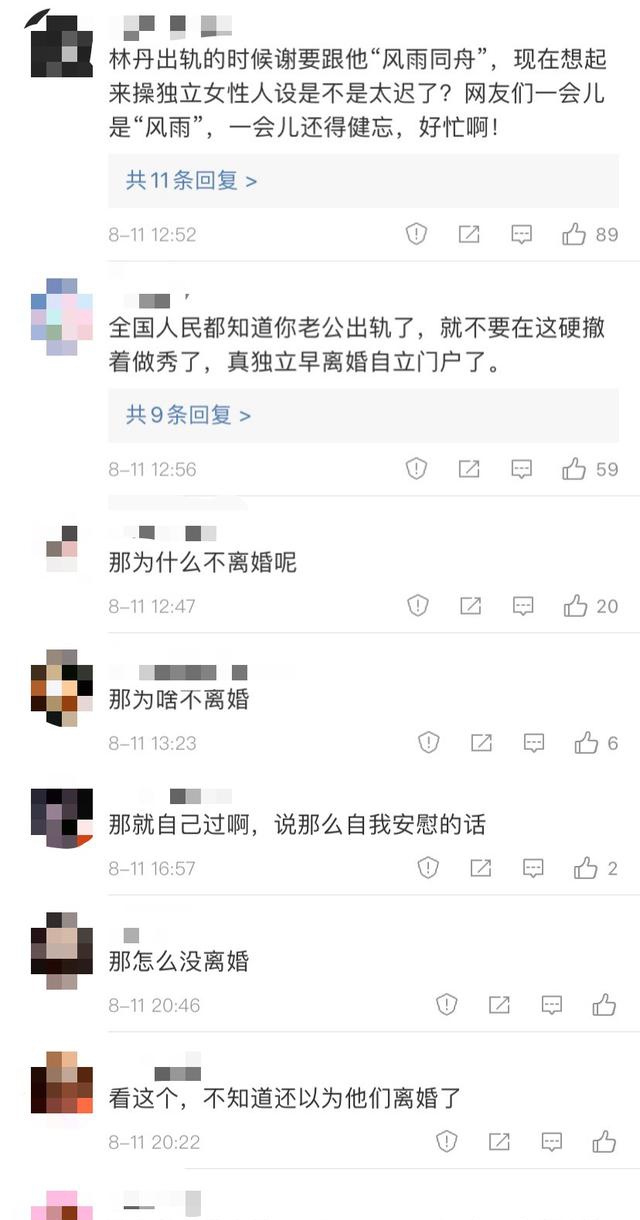This screenshot has height=1220, width=640.
Task: Open avatar of commenter of 那为啥不离婚
Action: (x=61, y=687)
